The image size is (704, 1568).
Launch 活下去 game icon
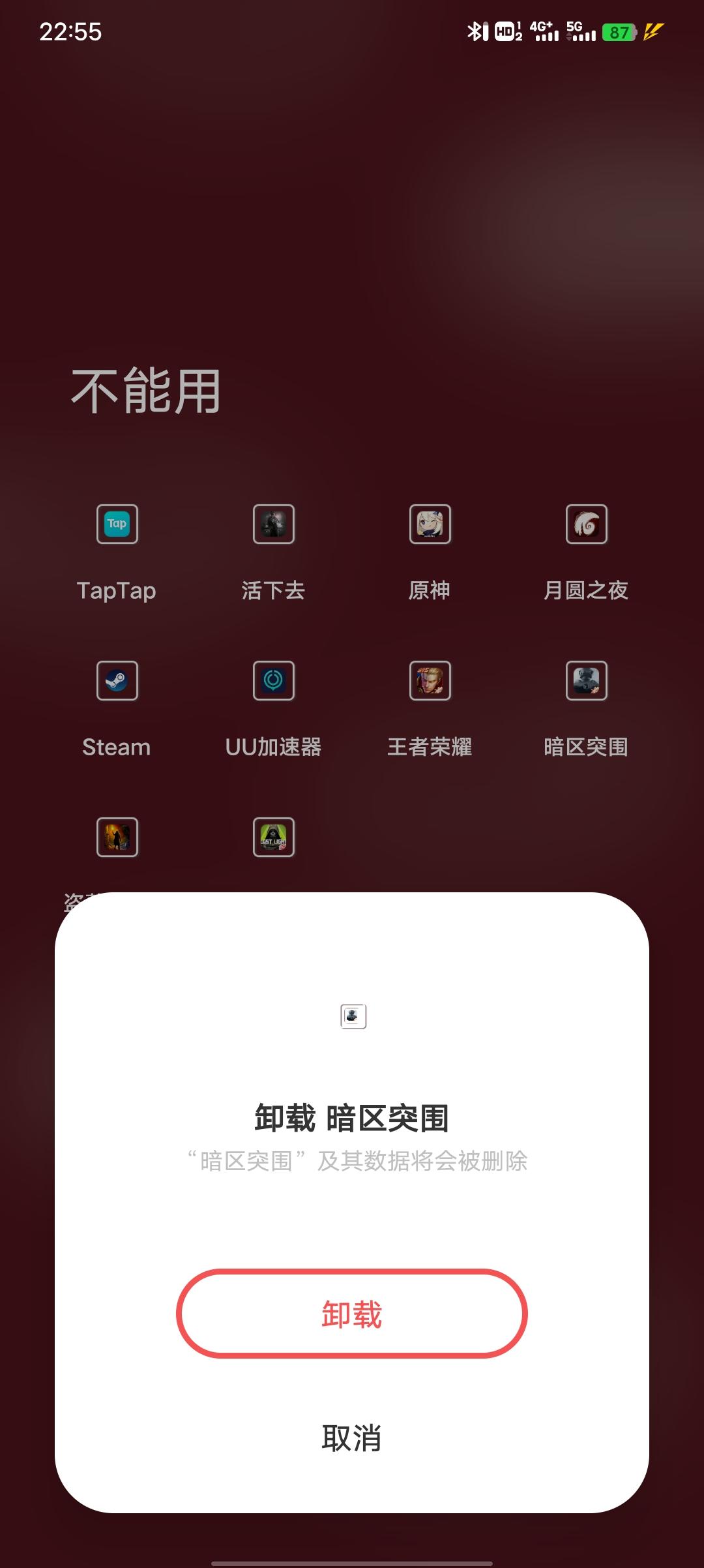point(274,524)
